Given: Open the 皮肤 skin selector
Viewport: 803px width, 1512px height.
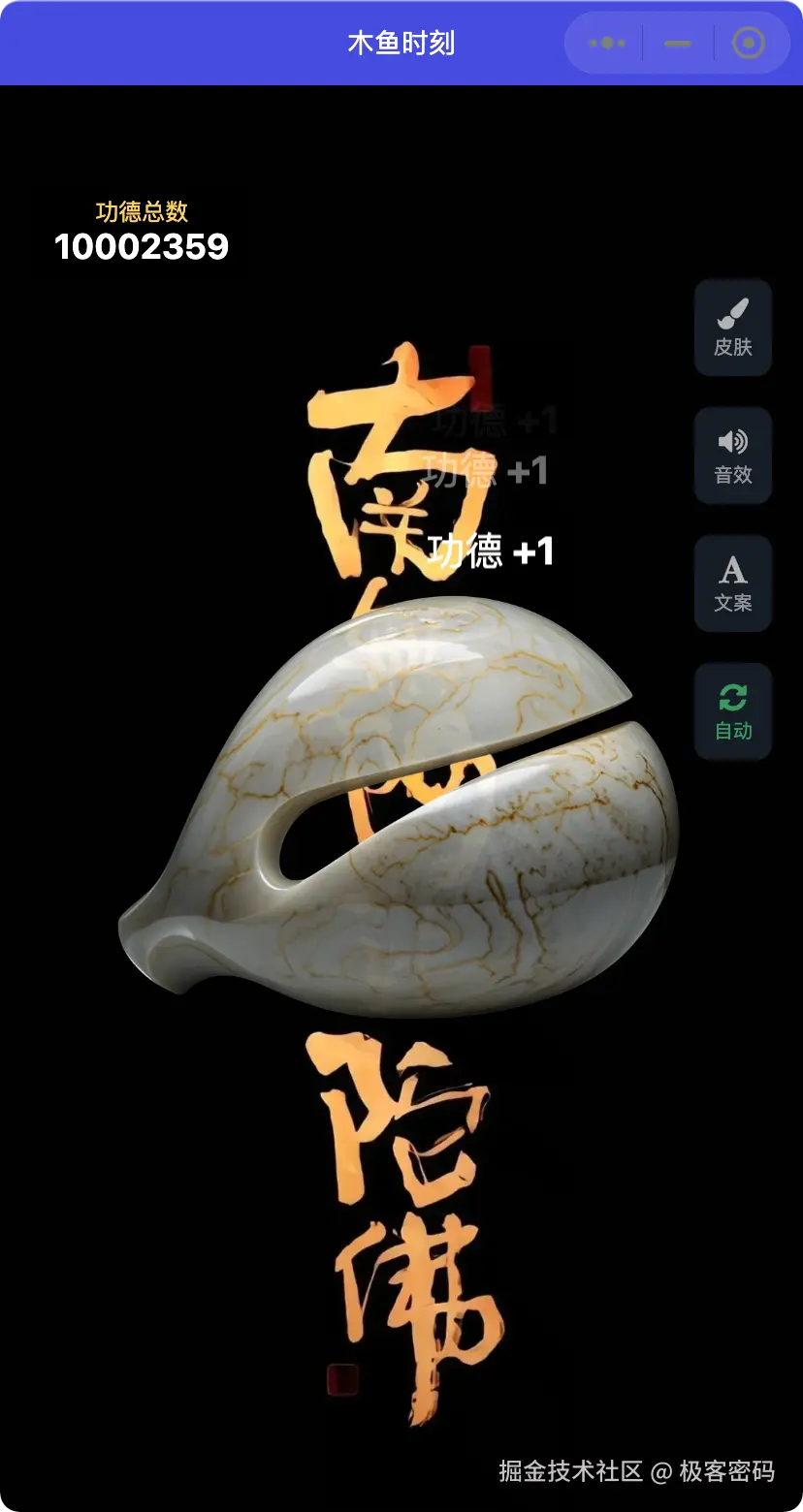Looking at the screenshot, I should [x=732, y=328].
